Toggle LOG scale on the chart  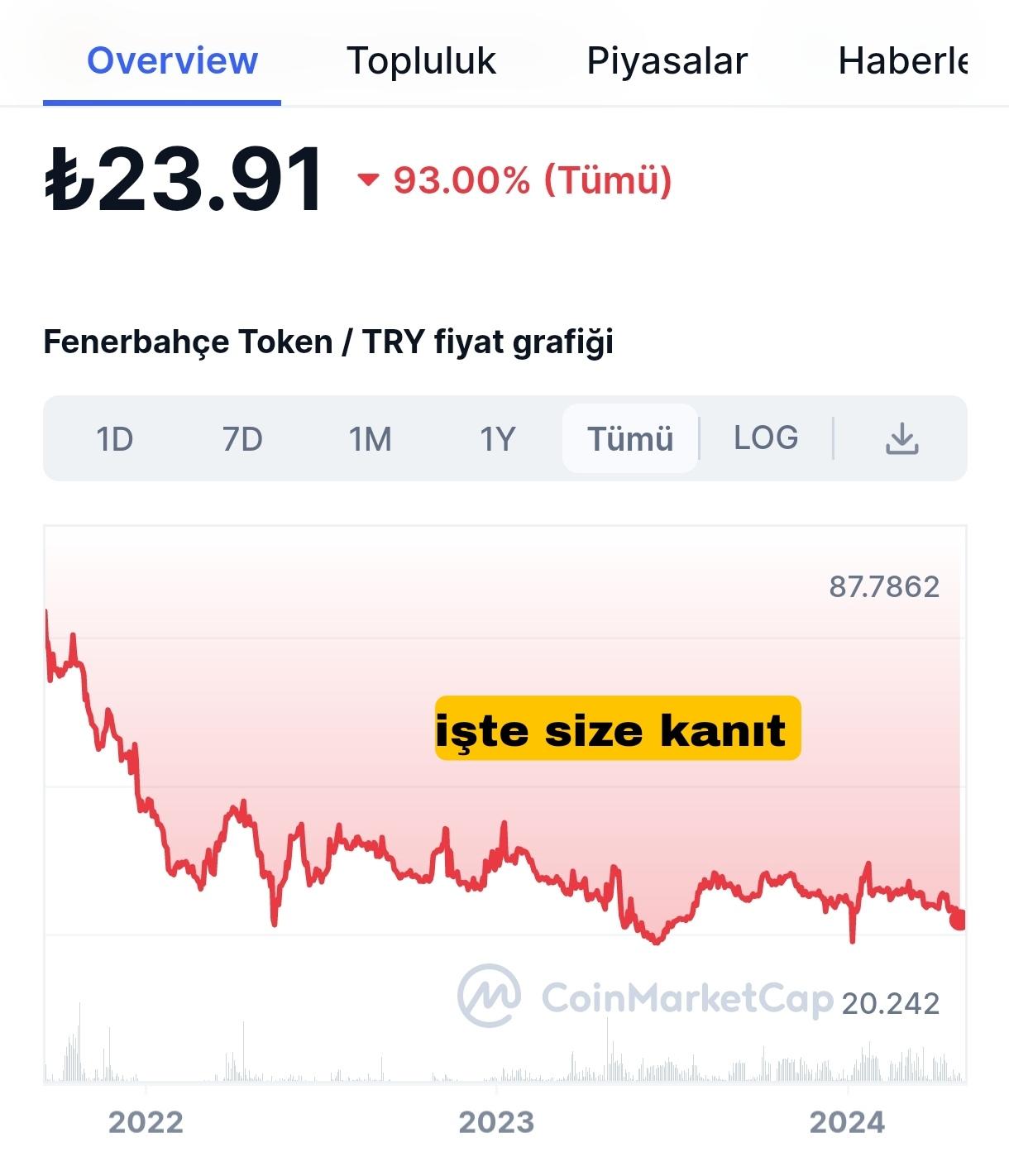click(x=766, y=438)
